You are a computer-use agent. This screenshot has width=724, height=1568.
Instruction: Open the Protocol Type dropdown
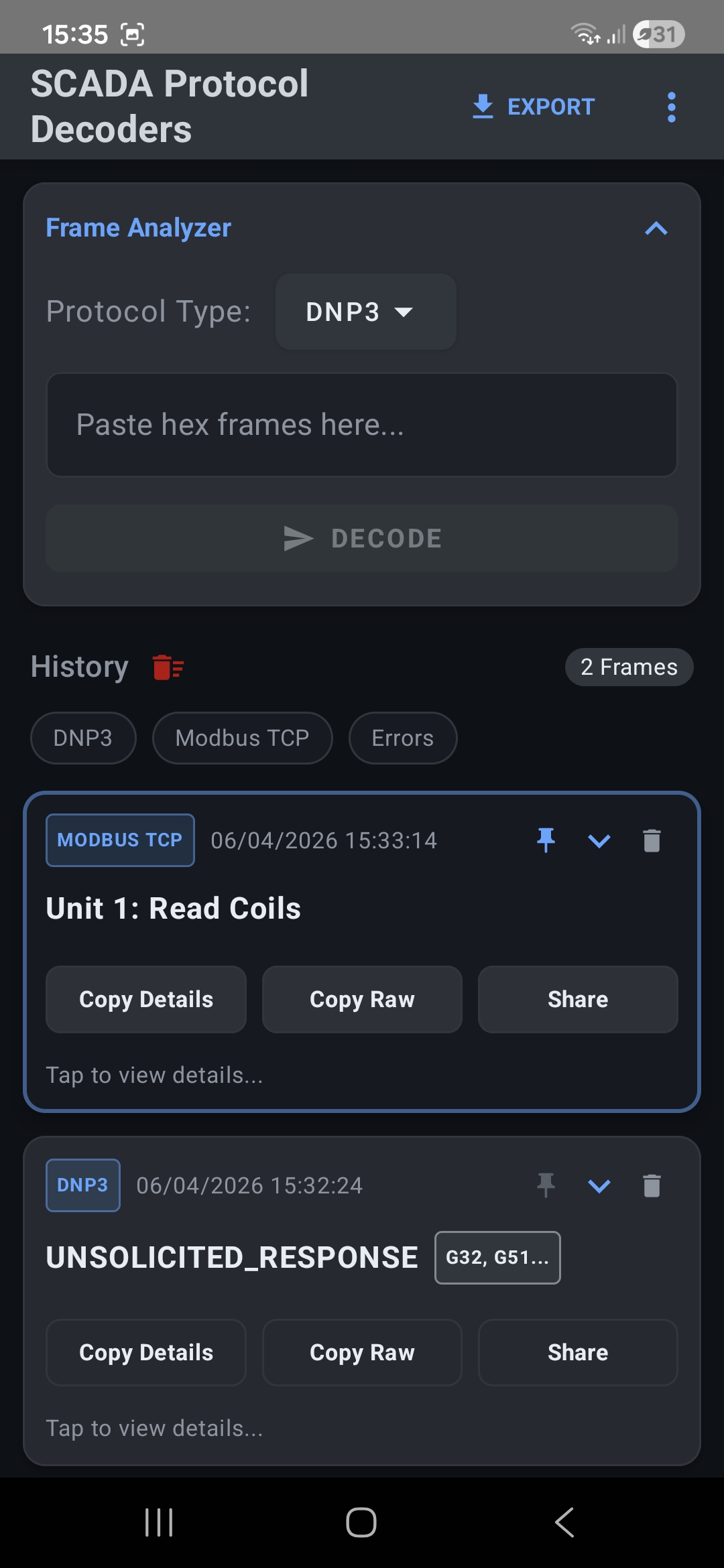365,312
